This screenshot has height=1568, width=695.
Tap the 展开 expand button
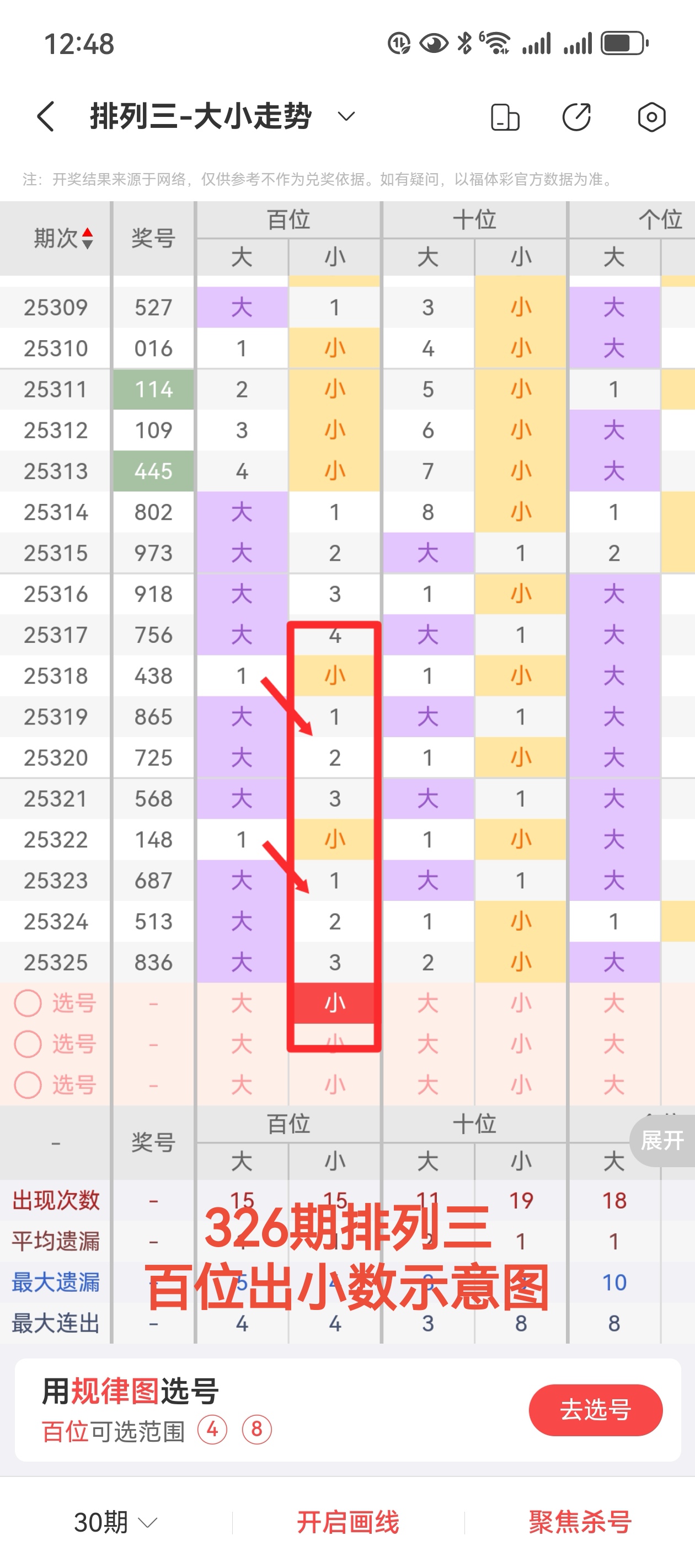tap(662, 1140)
